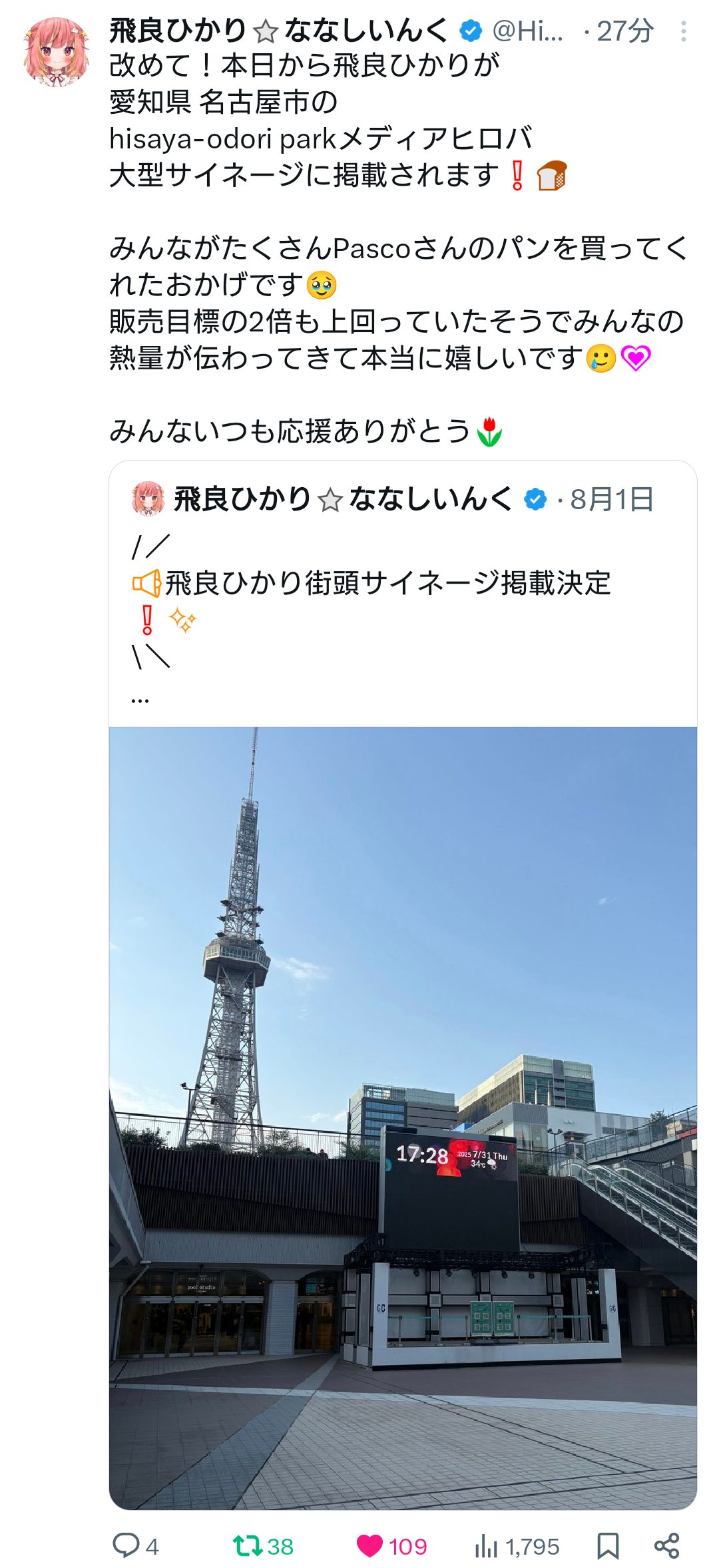View the tweet's analytics showing 1,795 views
This screenshot has width=719, height=1568.
[x=517, y=1546]
